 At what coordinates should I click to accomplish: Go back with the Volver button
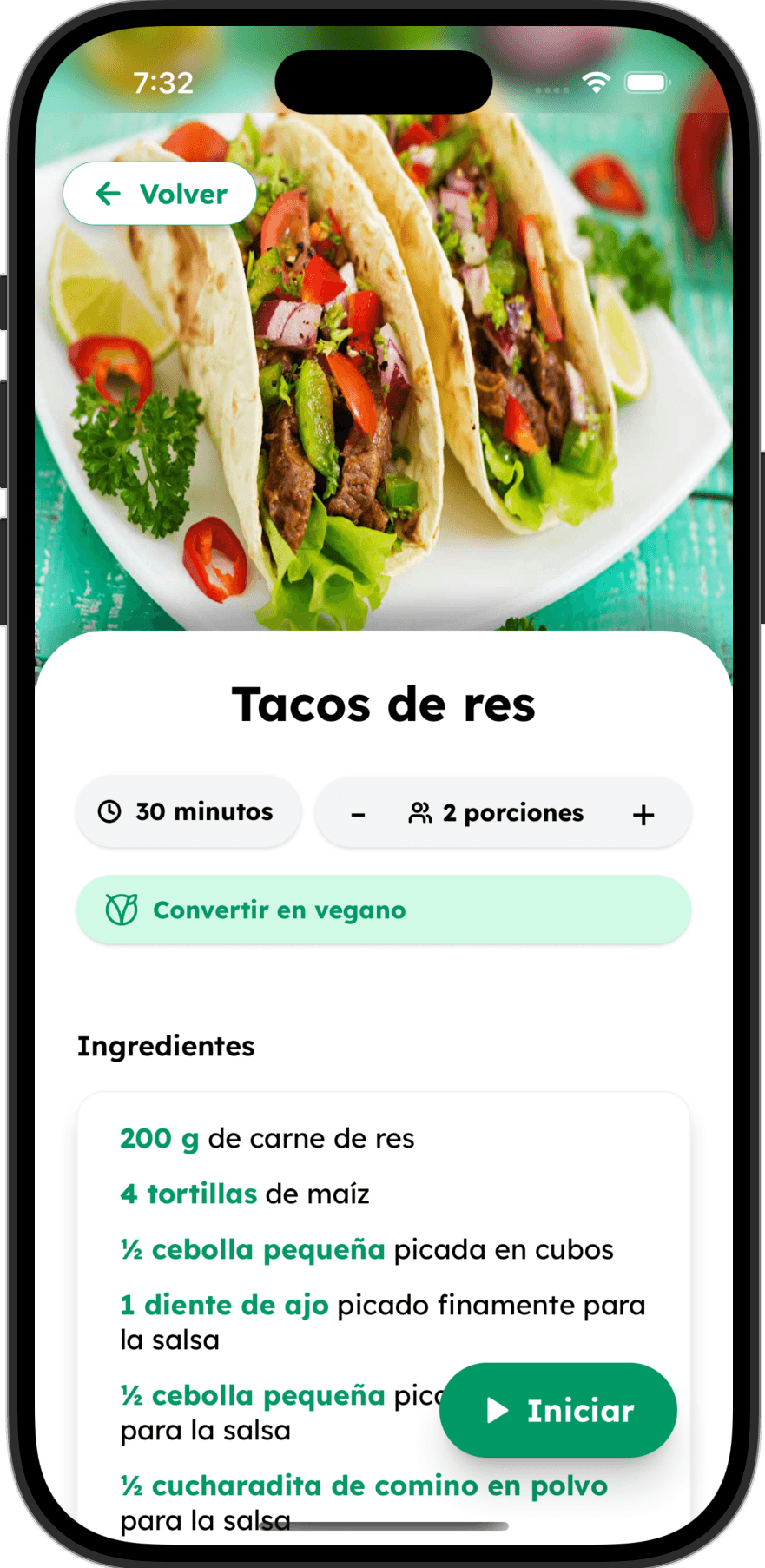[160, 194]
